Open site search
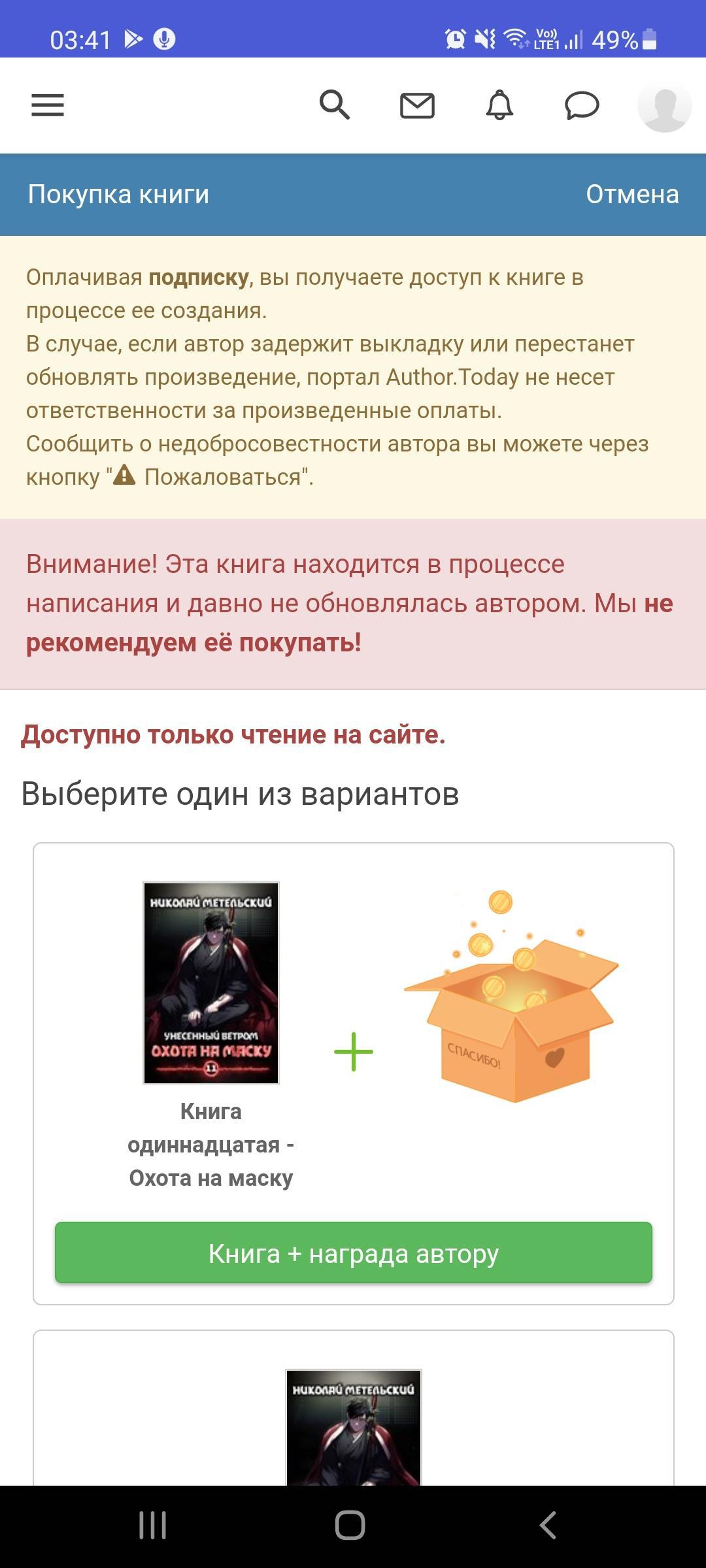Image resolution: width=706 pixels, height=1568 pixels. [334, 105]
